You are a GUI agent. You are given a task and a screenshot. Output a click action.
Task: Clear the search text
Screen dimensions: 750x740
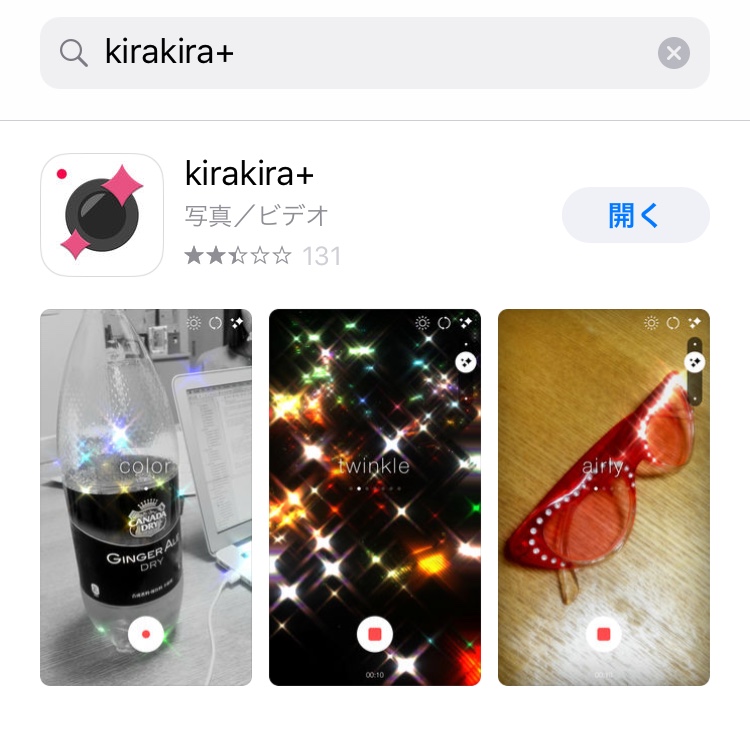(x=674, y=53)
